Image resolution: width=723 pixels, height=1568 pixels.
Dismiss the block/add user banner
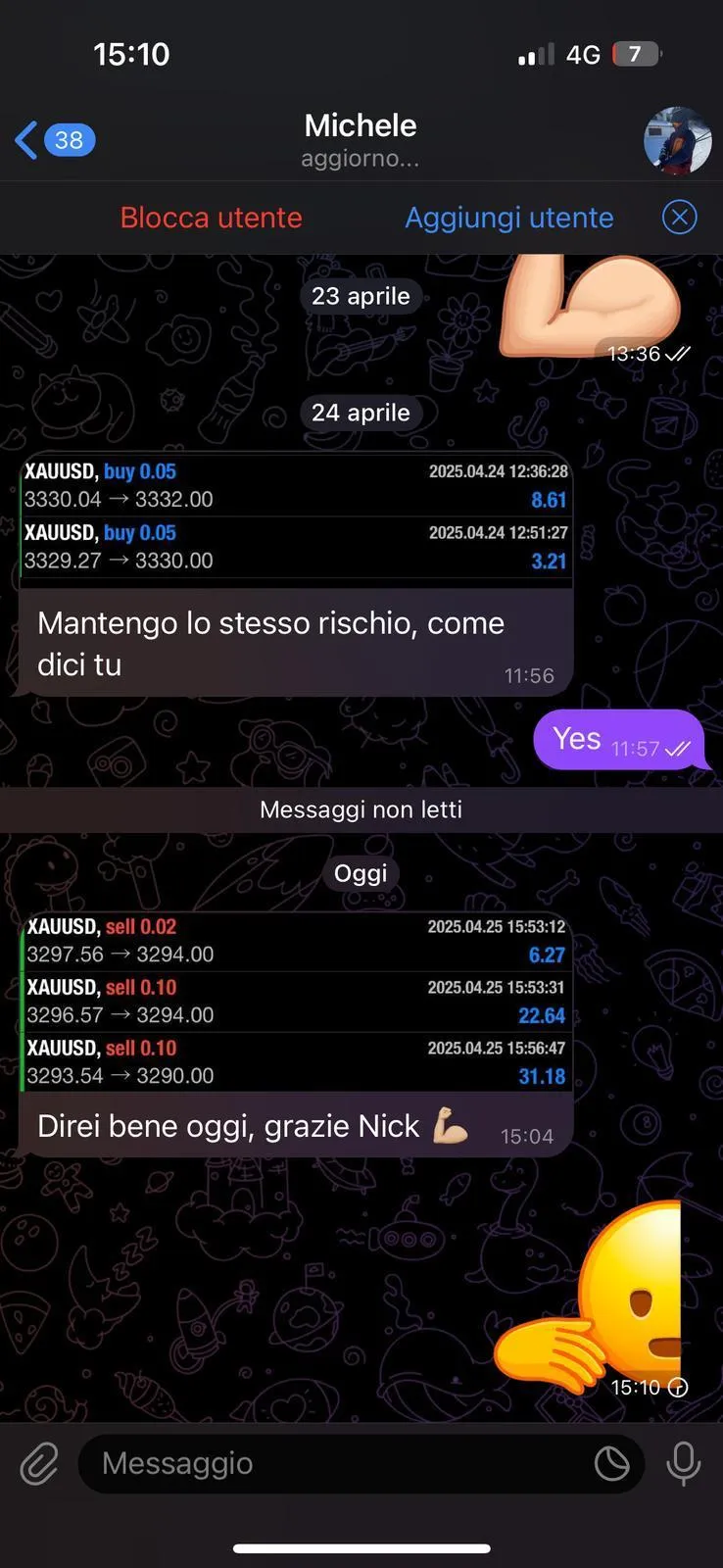point(680,218)
